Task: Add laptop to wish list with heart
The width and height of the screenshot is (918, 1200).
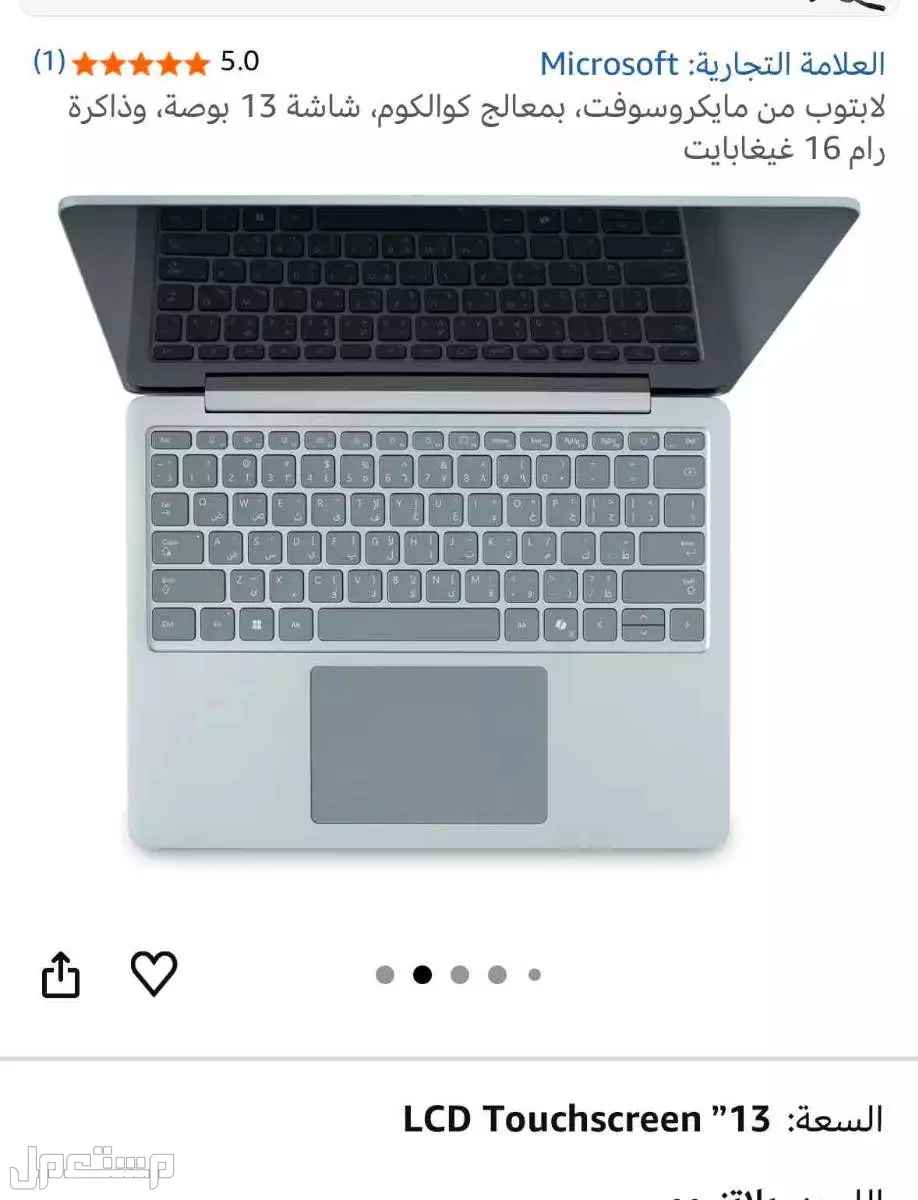Action: [154, 973]
